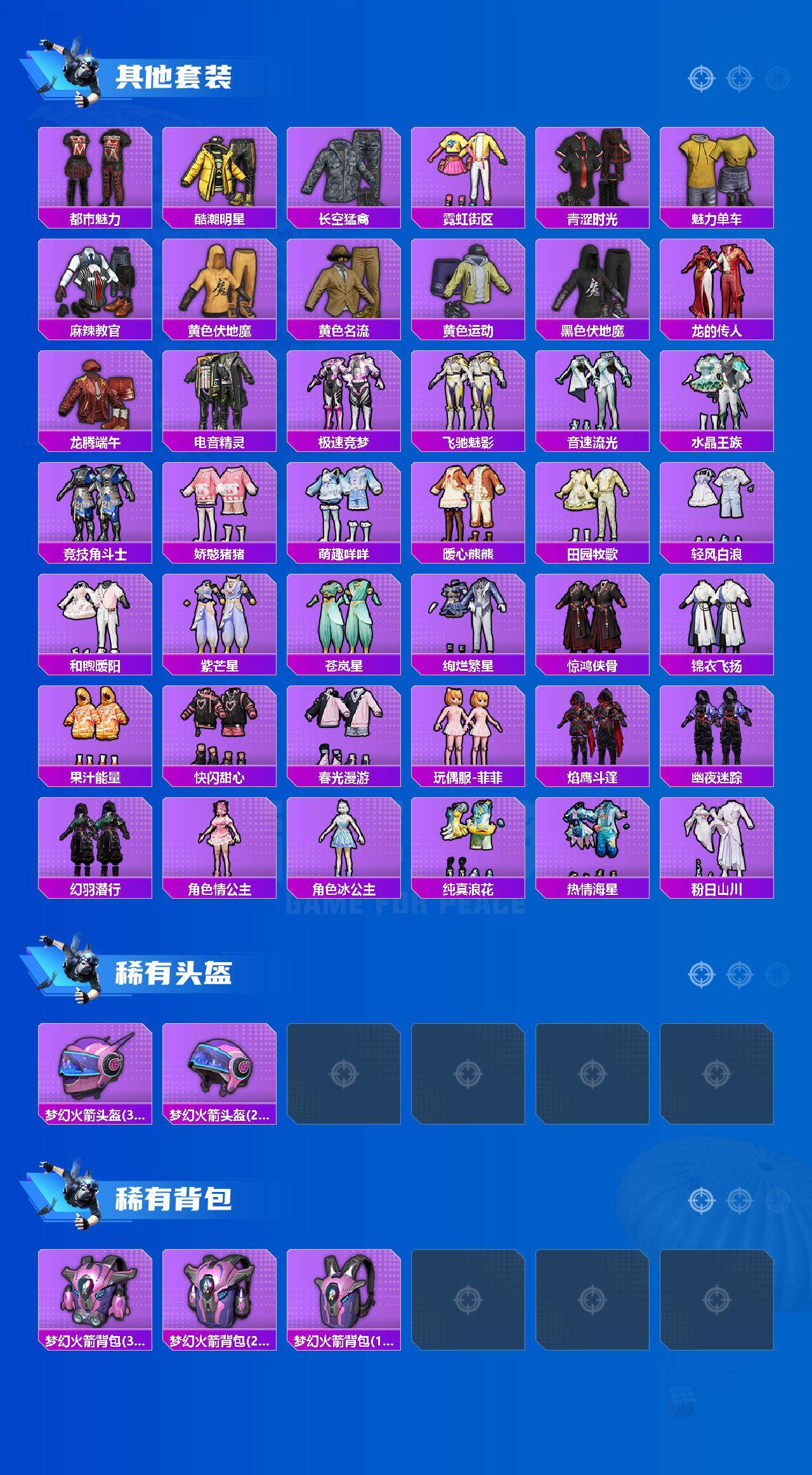Select the 酷潮明星 yellow jacket set

pos(220,168)
